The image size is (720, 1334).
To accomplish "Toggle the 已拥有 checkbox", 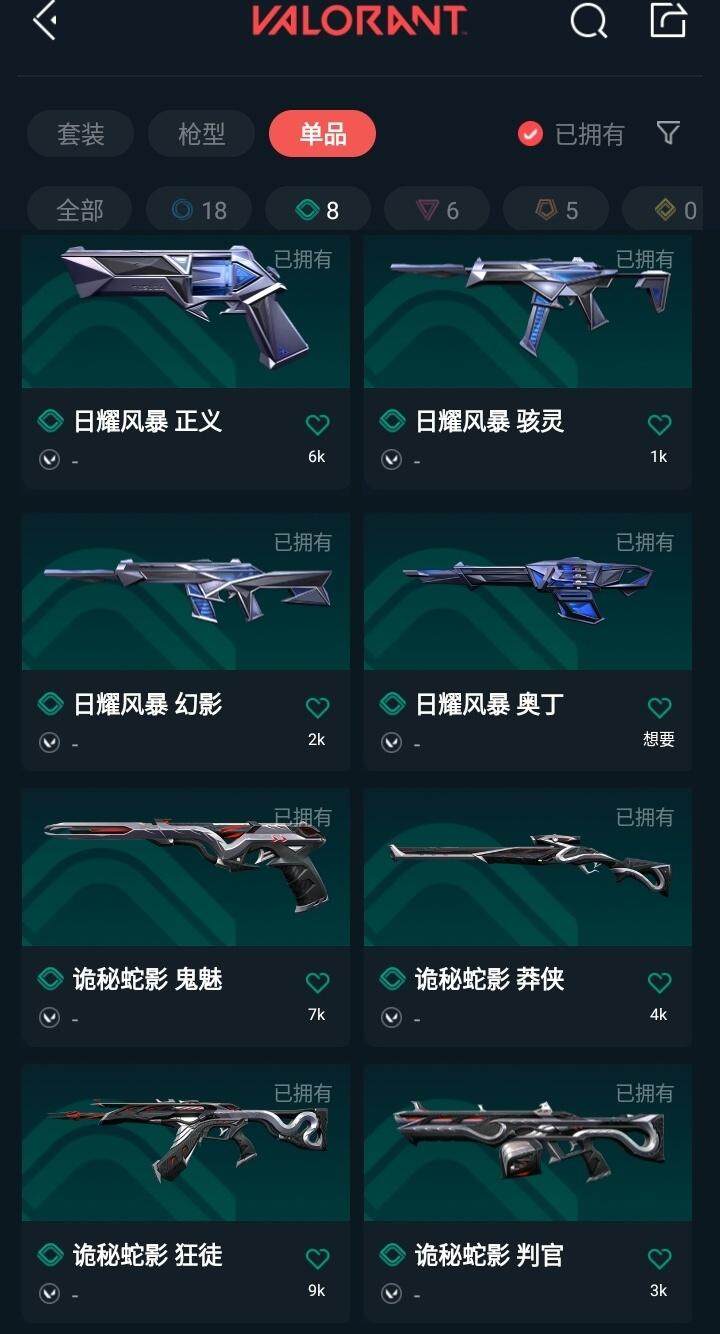I will pos(530,133).
